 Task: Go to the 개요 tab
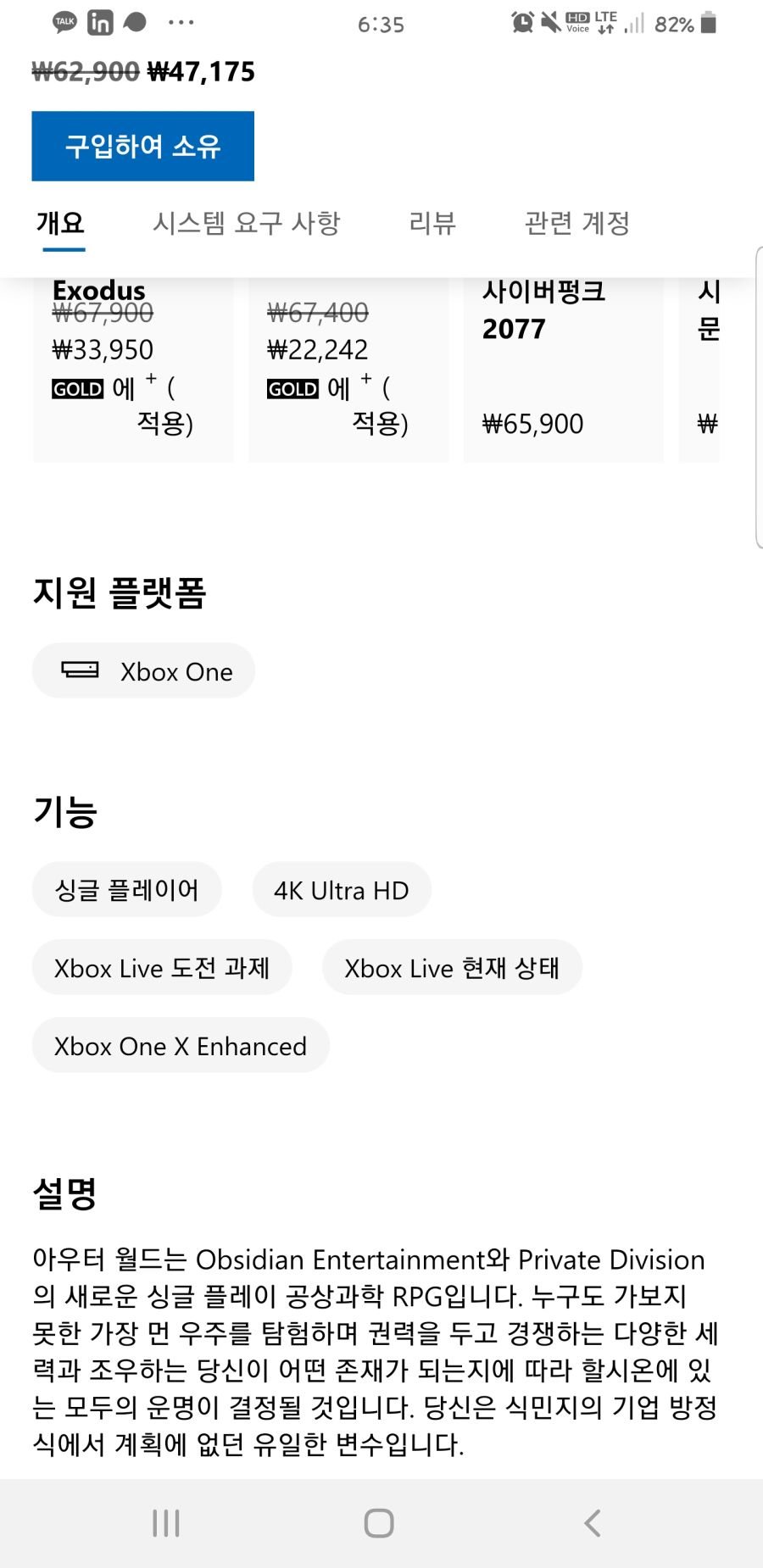(x=61, y=223)
